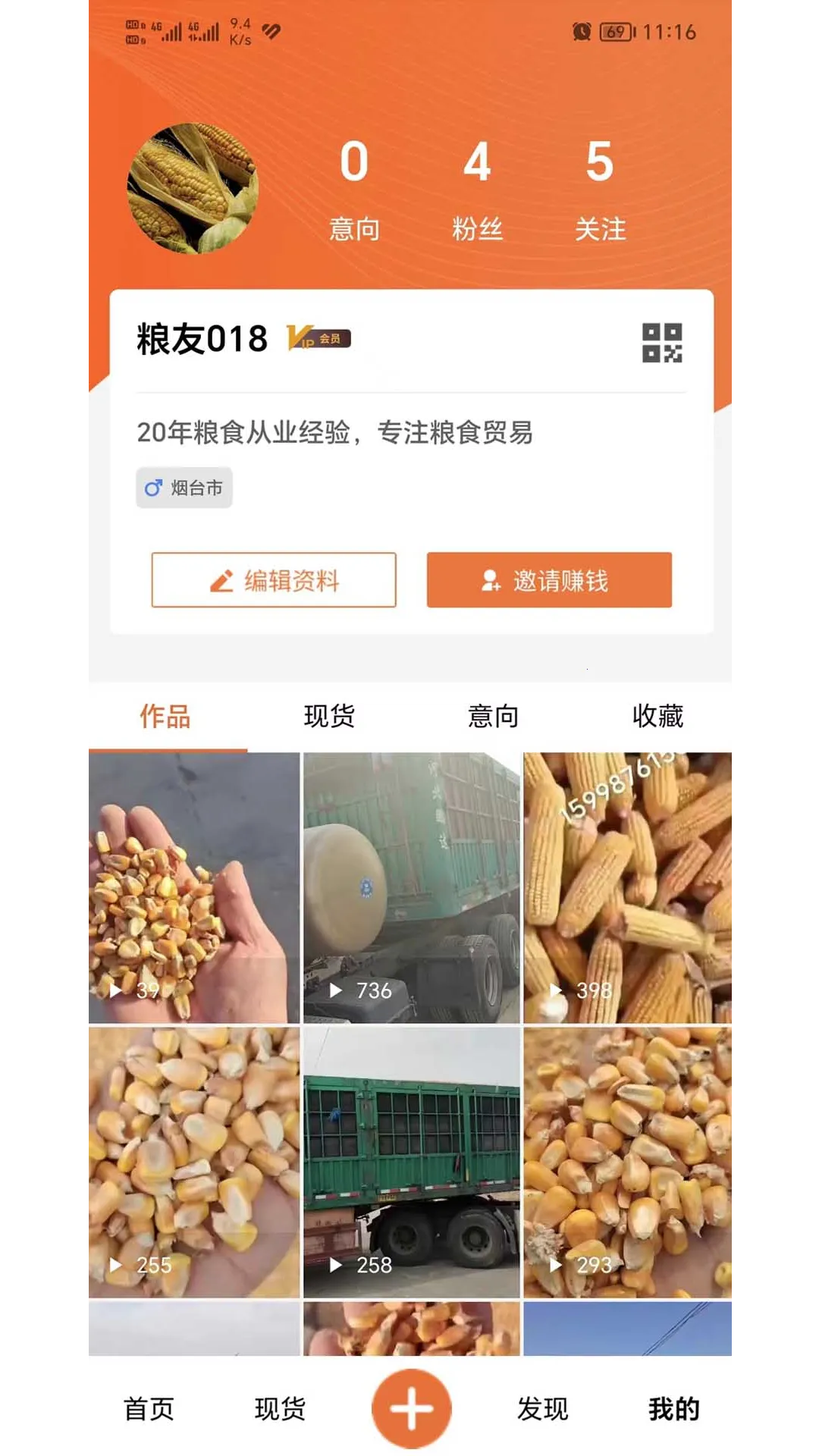Image resolution: width=819 pixels, height=1456 pixels.
Task: Open 发现 in the bottom navigation
Action: [542, 1407]
